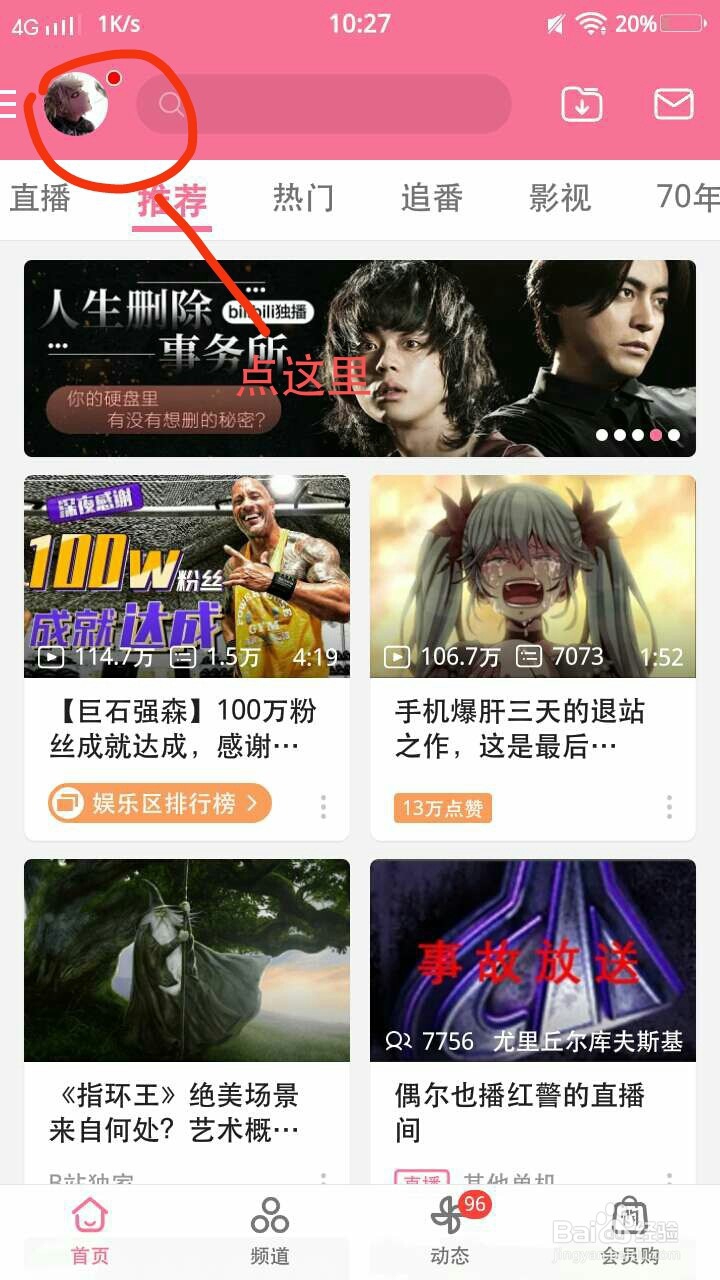720x1280 pixels.
Task: Select the 热门 tab
Action: tap(303, 198)
